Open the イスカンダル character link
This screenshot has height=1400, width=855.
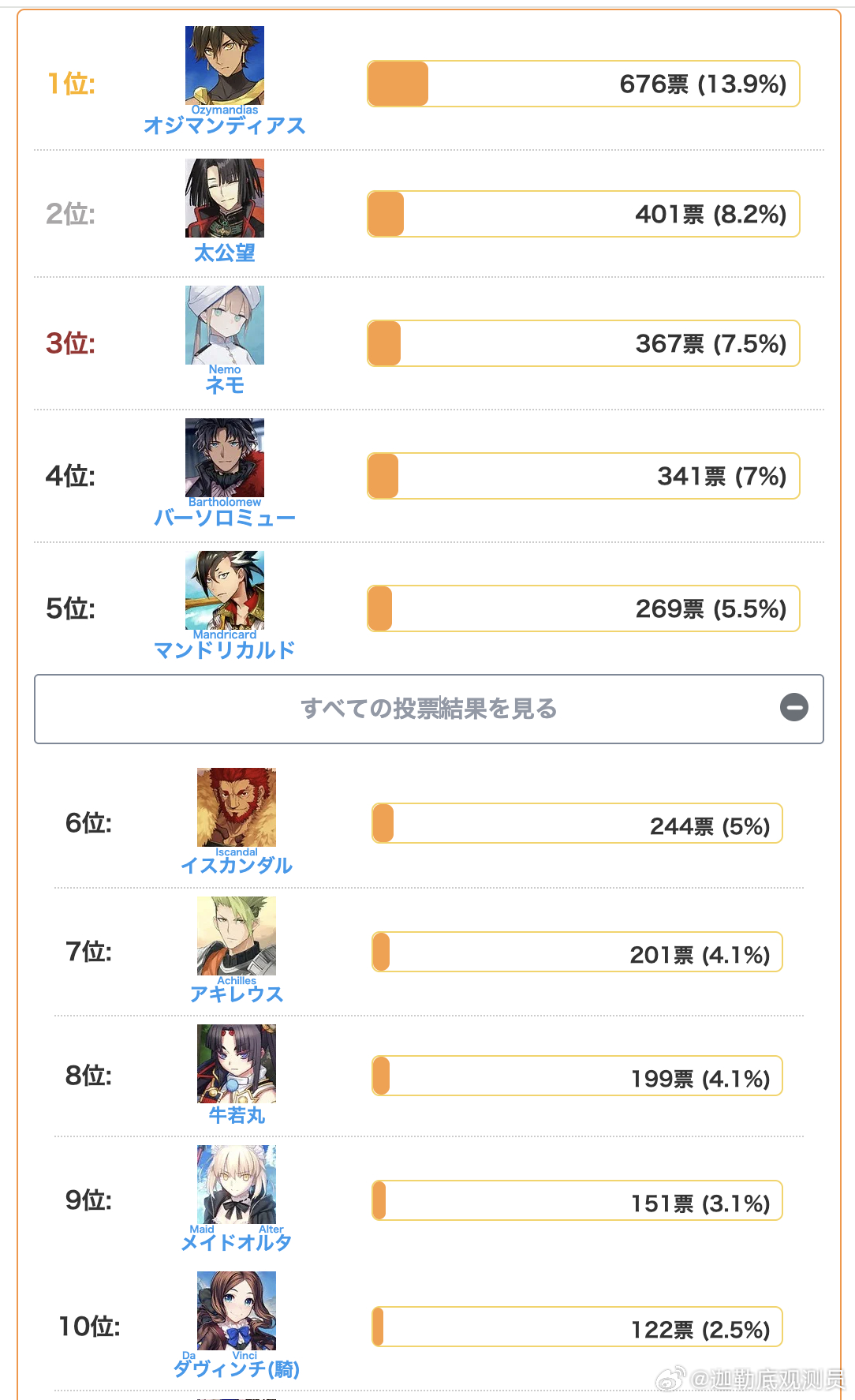(237, 866)
